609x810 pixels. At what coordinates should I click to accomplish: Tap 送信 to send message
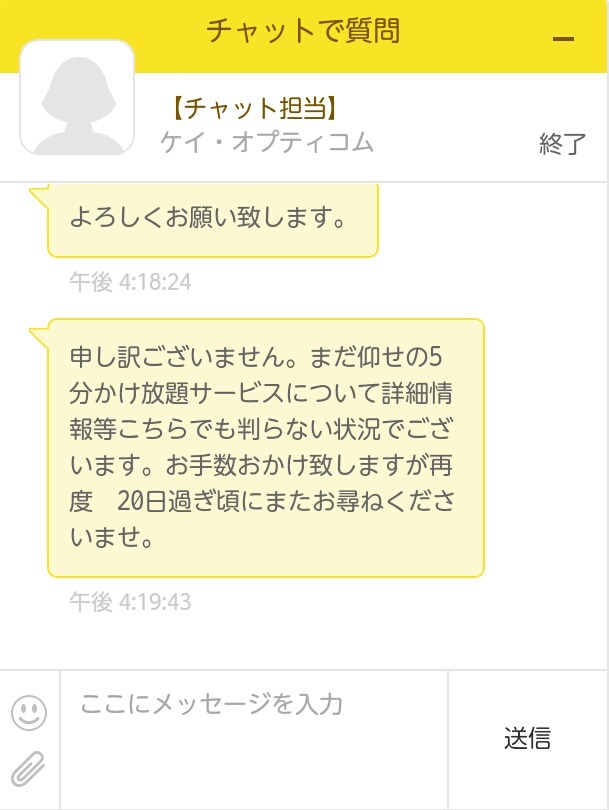(527, 738)
